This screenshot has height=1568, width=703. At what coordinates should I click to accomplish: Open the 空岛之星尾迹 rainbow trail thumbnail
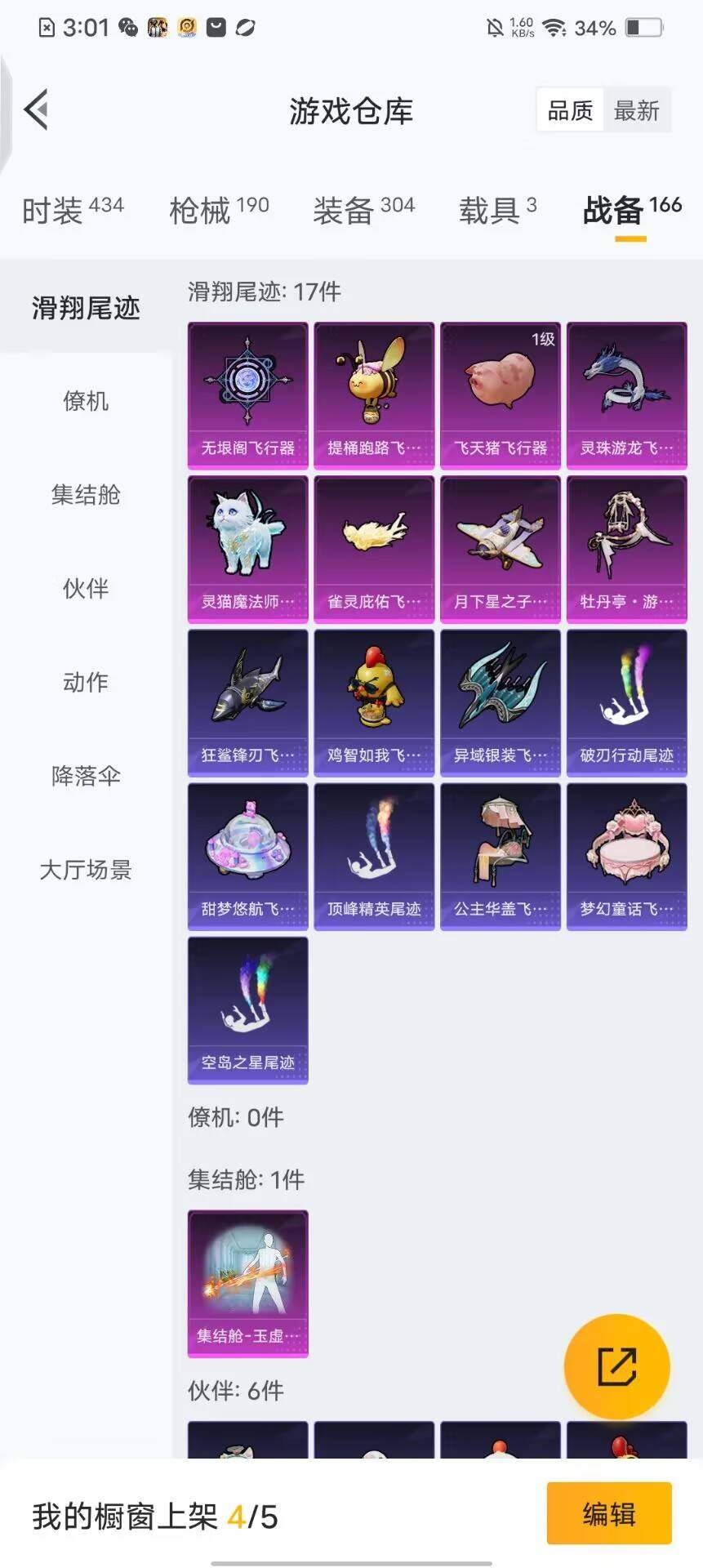(247, 1011)
